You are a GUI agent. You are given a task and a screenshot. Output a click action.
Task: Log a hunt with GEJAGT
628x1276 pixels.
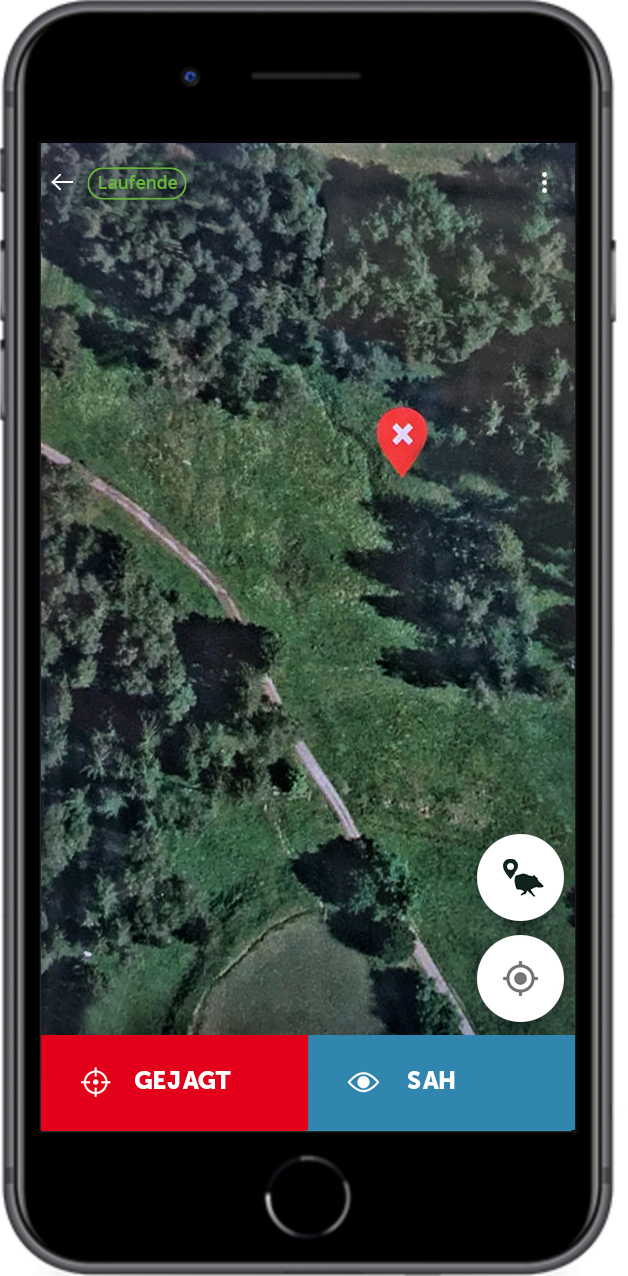pyautogui.click(x=174, y=1082)
